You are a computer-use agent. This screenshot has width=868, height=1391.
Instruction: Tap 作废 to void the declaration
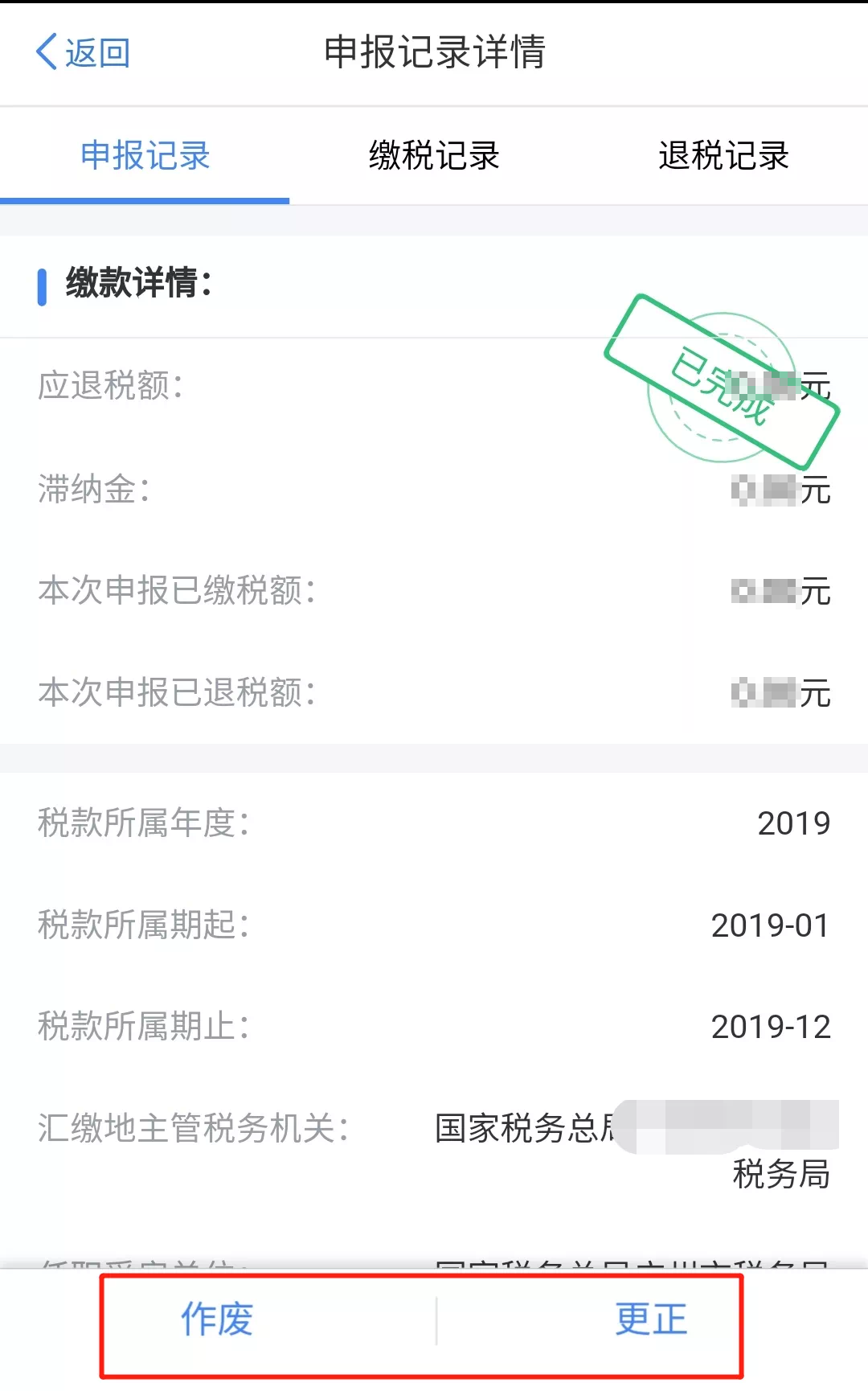coord(217,1319)
